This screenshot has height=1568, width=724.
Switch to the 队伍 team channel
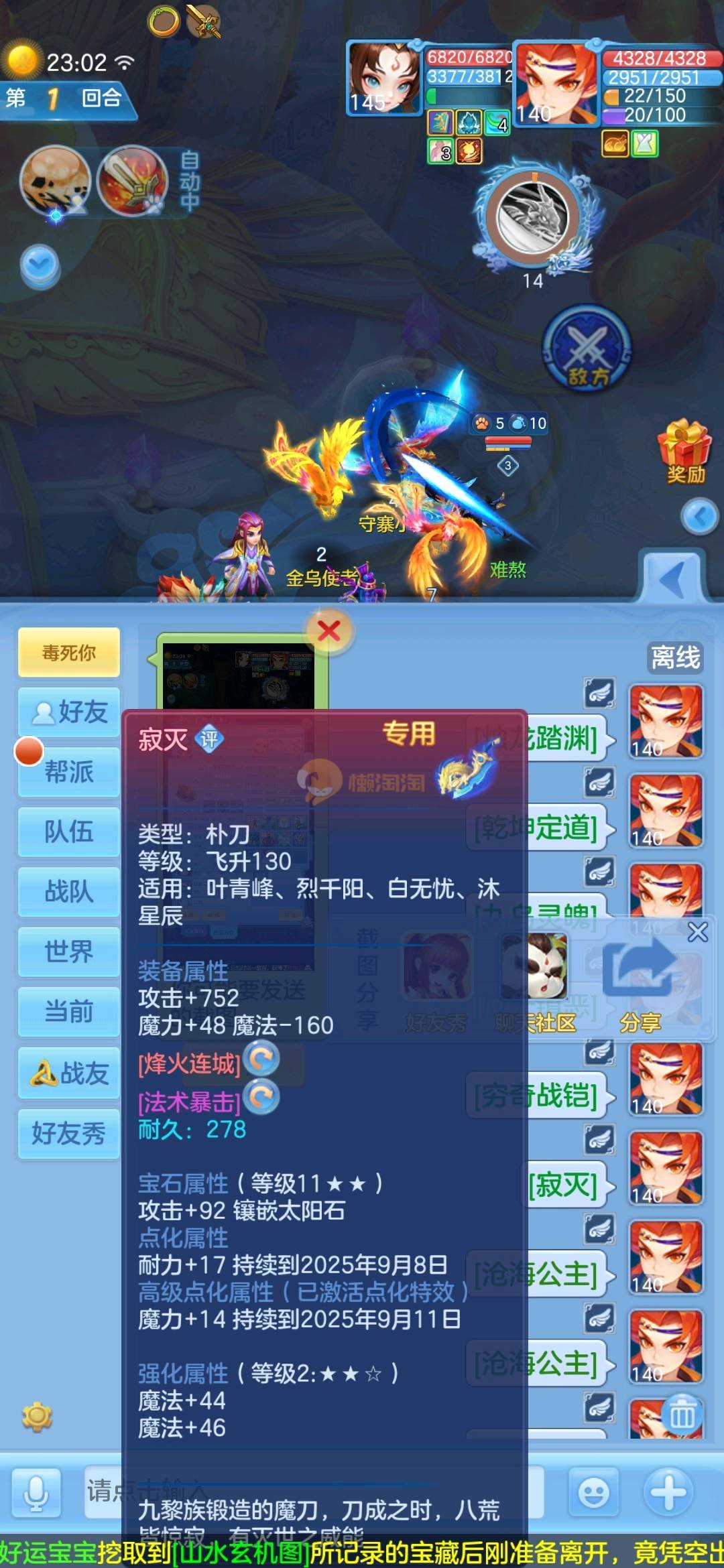[x=69, y=832]
